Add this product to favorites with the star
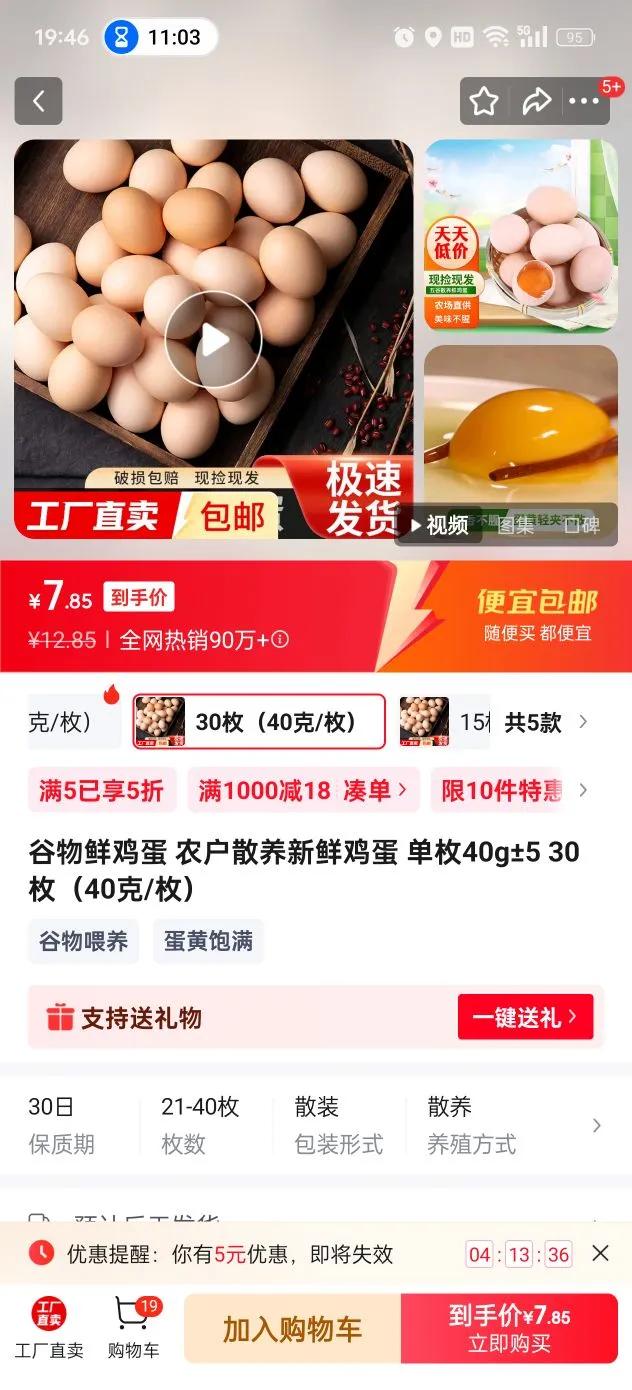The height and width of the screenshot is (1390, 632). coord(484,101)
